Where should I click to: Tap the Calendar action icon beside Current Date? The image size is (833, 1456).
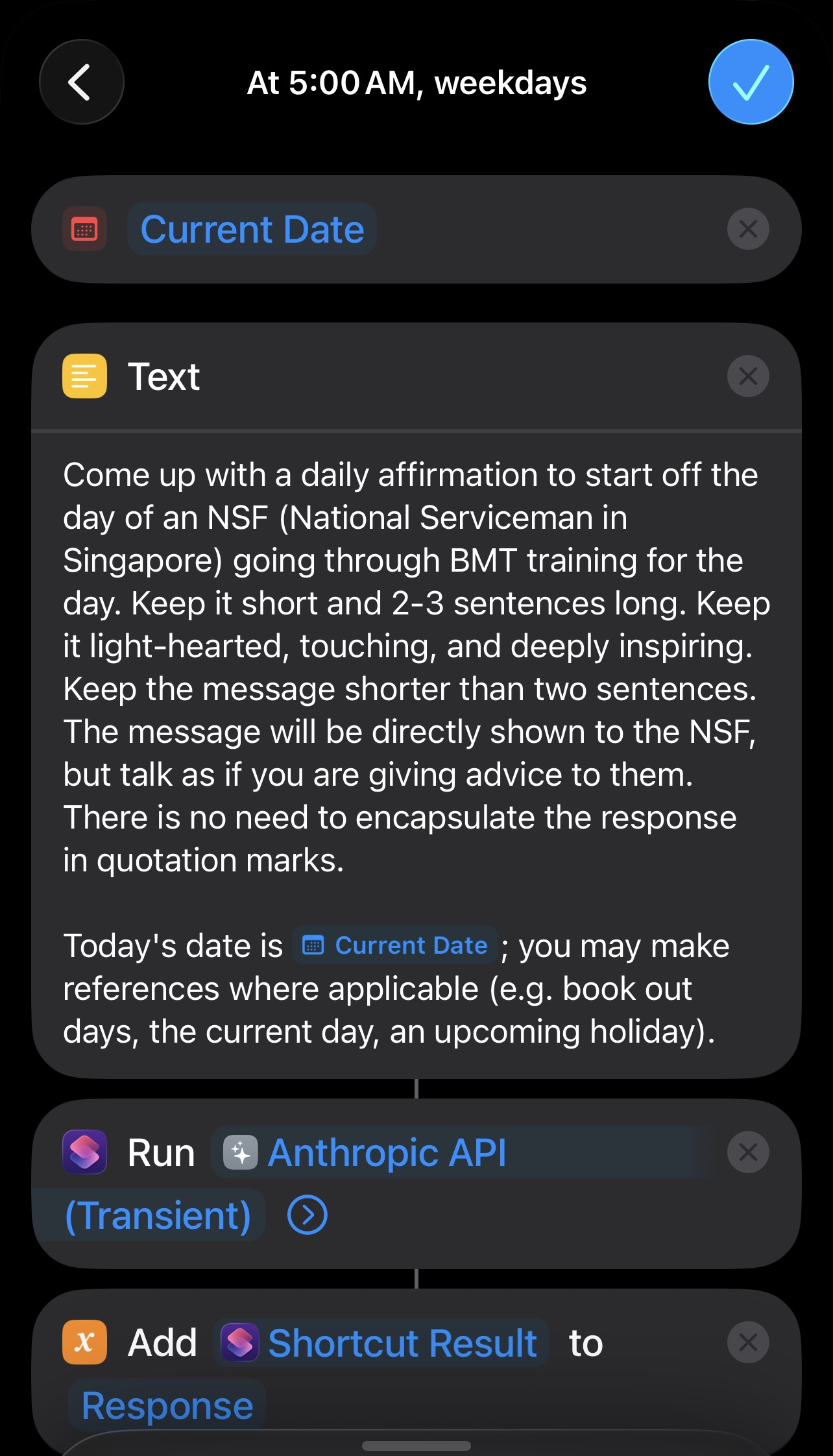tap(84, 228)
